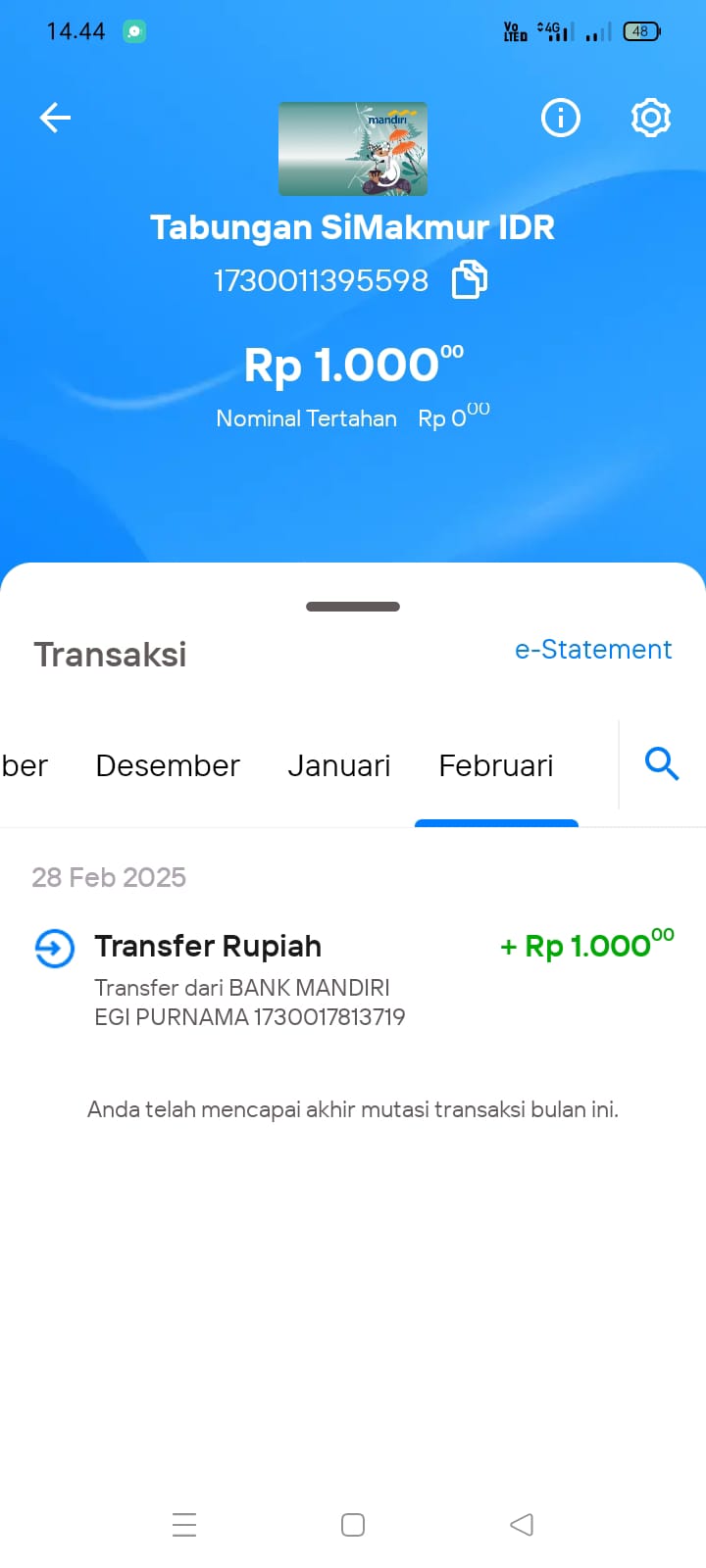Copy the account number 1730011395598
706x1568 pixels.
coord(469,280)
